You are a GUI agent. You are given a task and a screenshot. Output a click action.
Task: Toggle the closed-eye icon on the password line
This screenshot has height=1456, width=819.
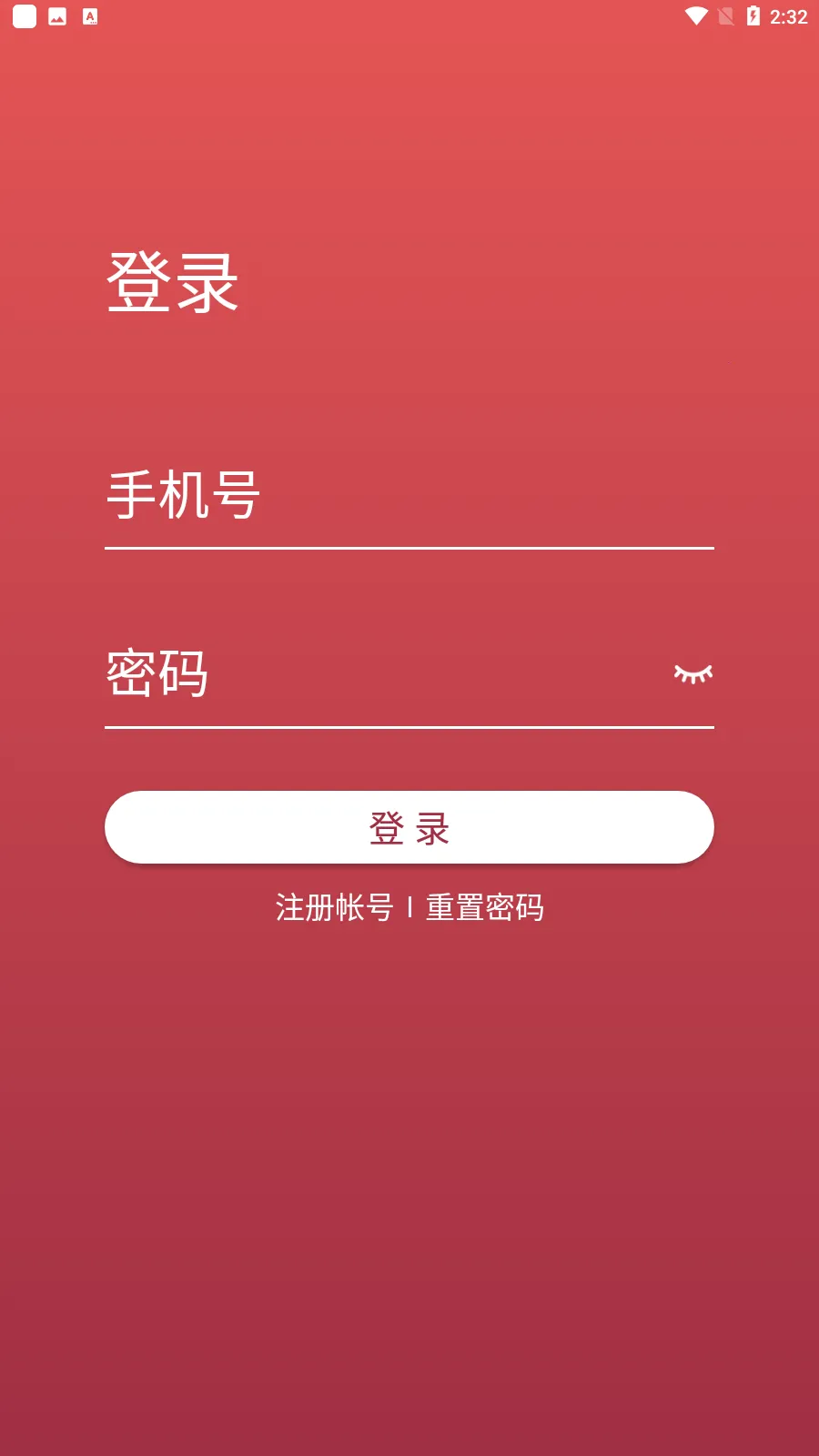pos(692,674)
